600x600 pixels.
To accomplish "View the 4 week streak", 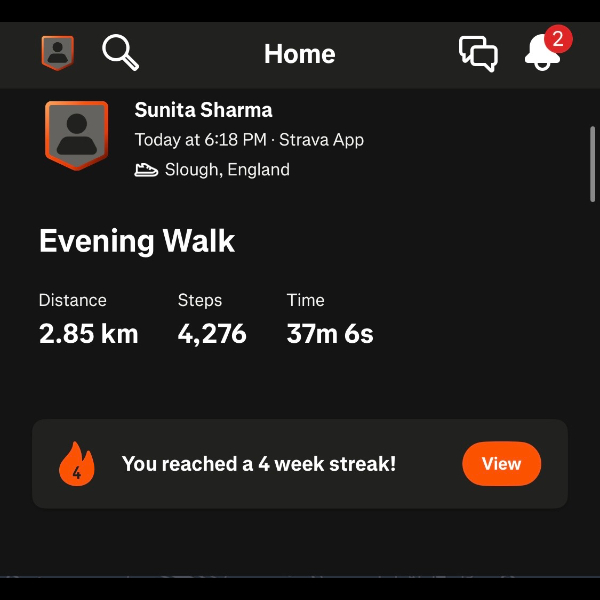I will pos(501,464).
